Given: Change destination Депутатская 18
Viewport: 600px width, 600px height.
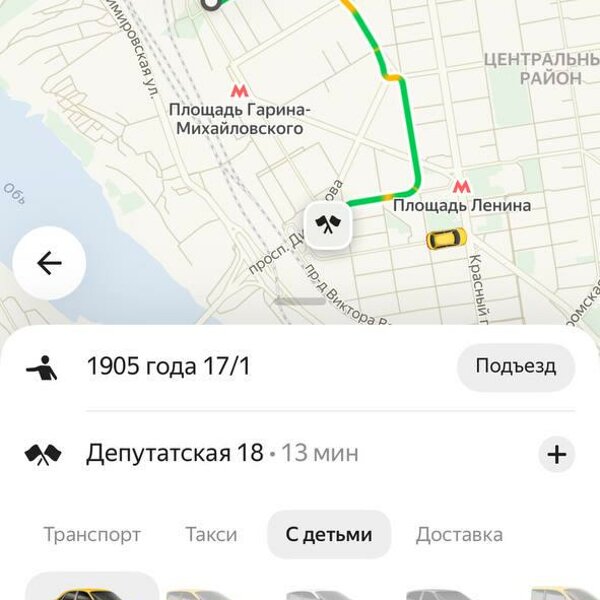Looking at the screenshot, I should coord(175,454).
